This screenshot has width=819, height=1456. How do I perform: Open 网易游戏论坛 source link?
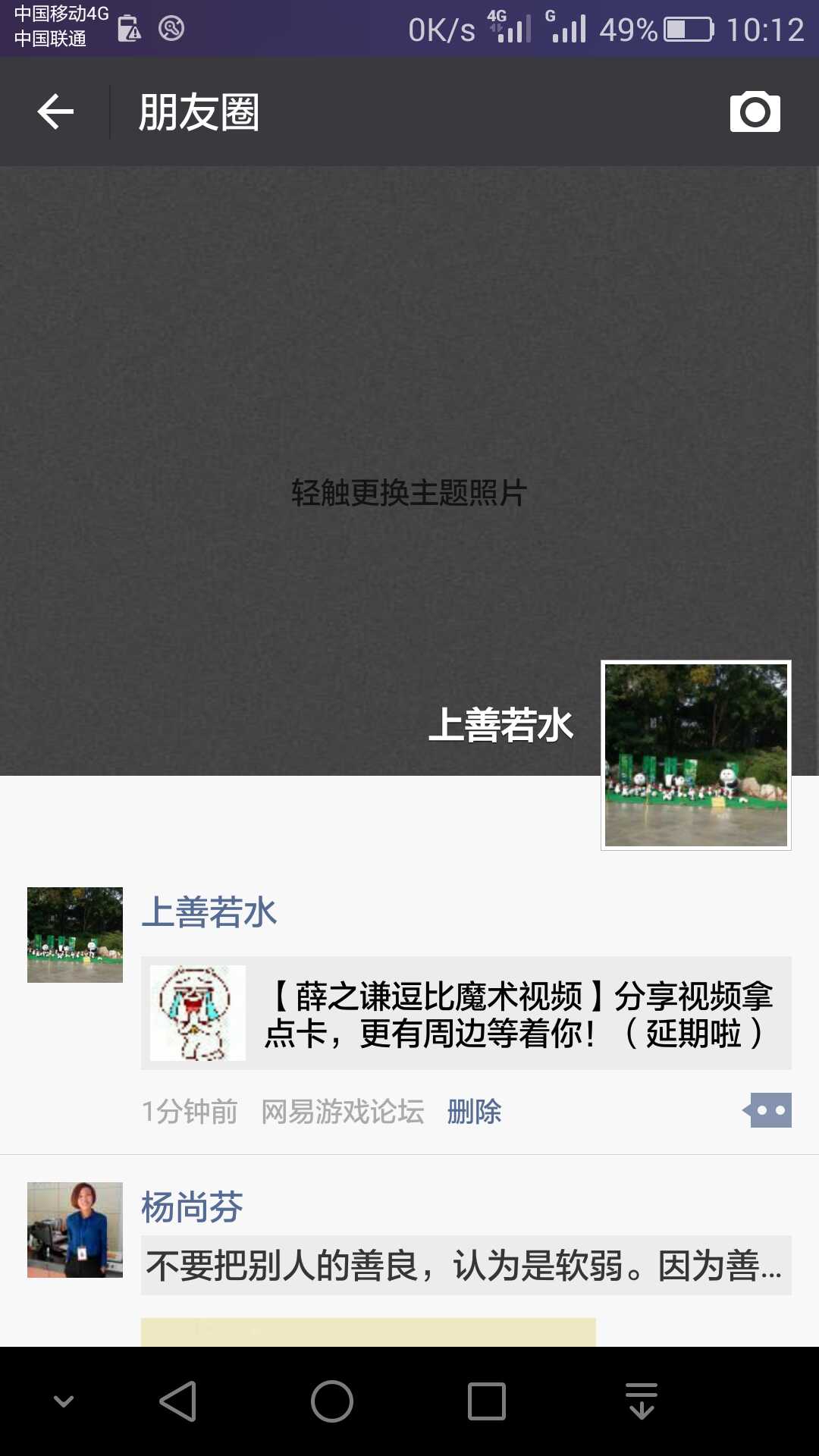click(343, 1112)
